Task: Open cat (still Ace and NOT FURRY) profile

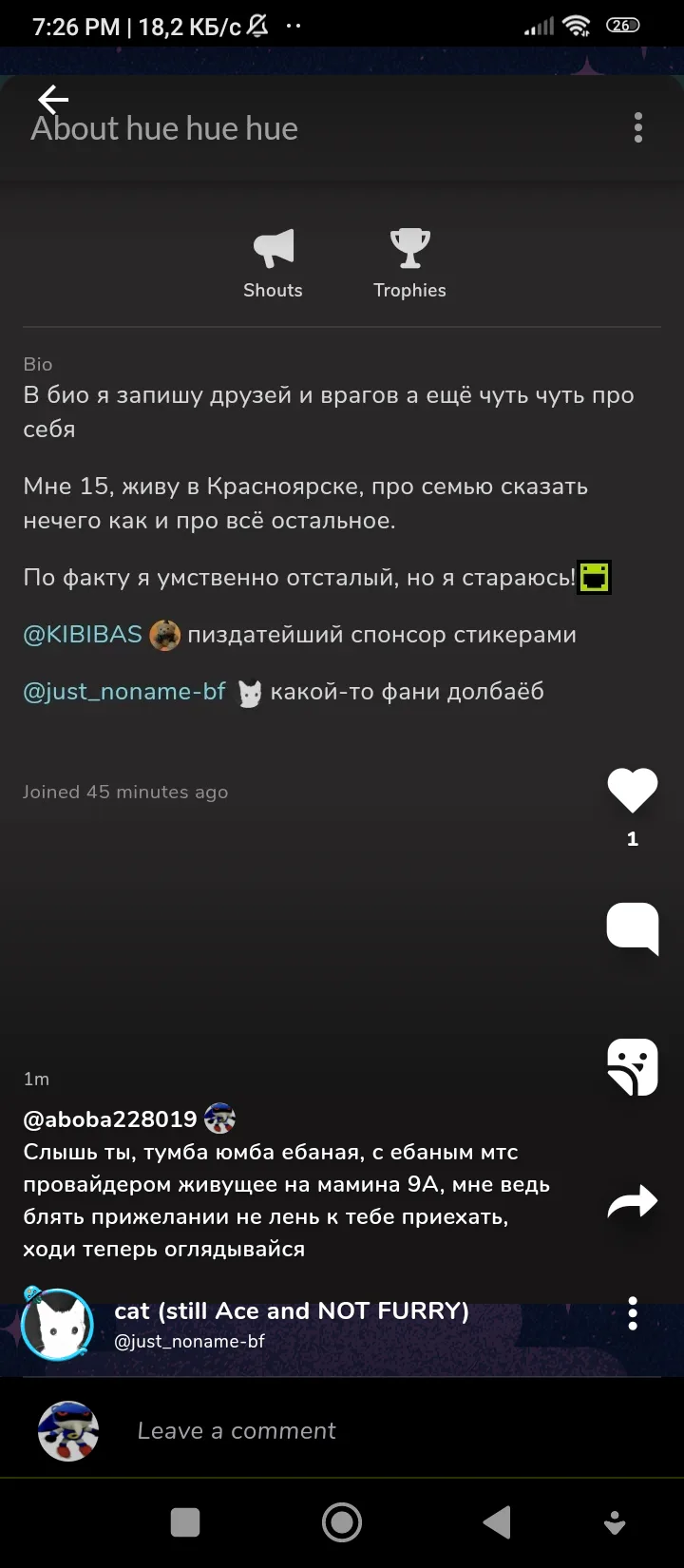Action: [x=292, y=1311]
